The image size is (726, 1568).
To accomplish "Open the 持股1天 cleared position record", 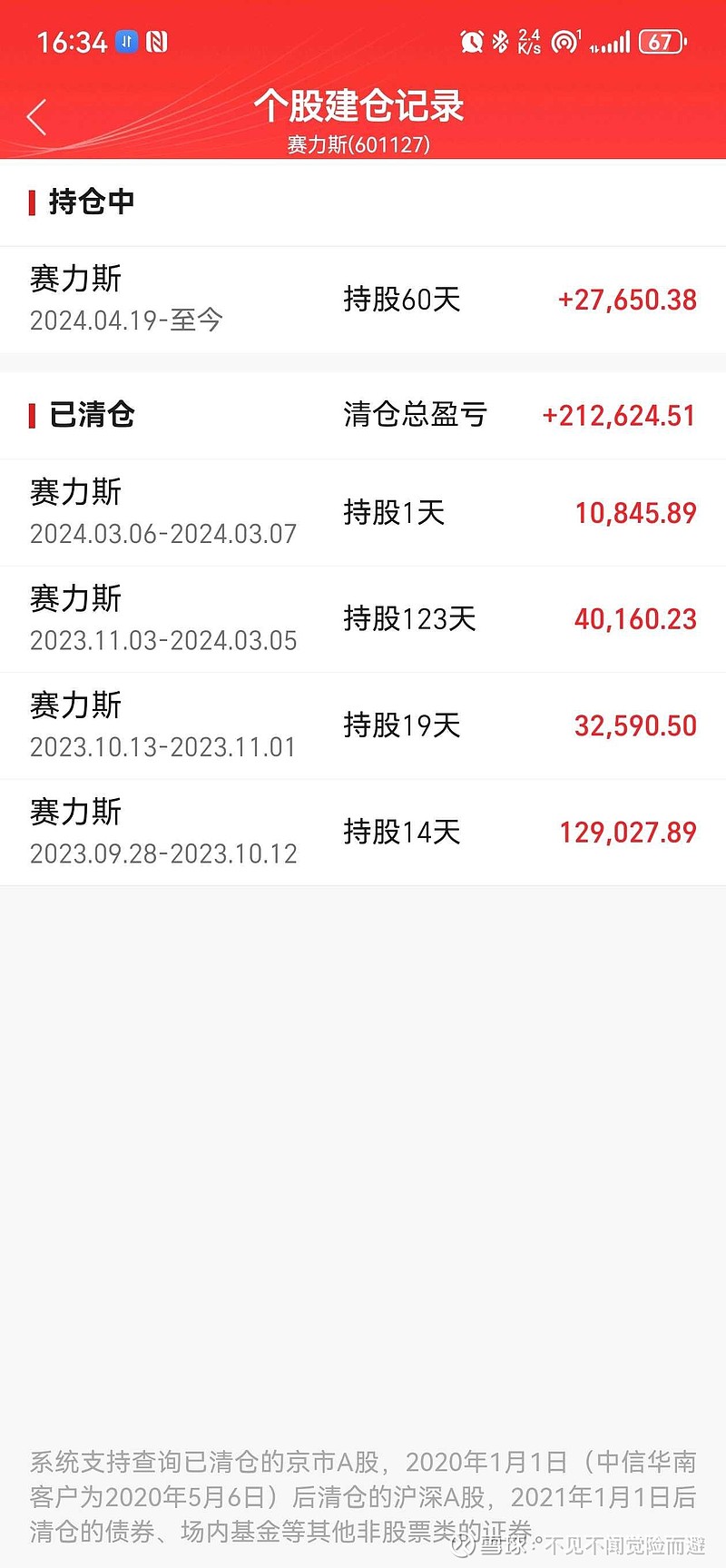I will tap(363, 512).
